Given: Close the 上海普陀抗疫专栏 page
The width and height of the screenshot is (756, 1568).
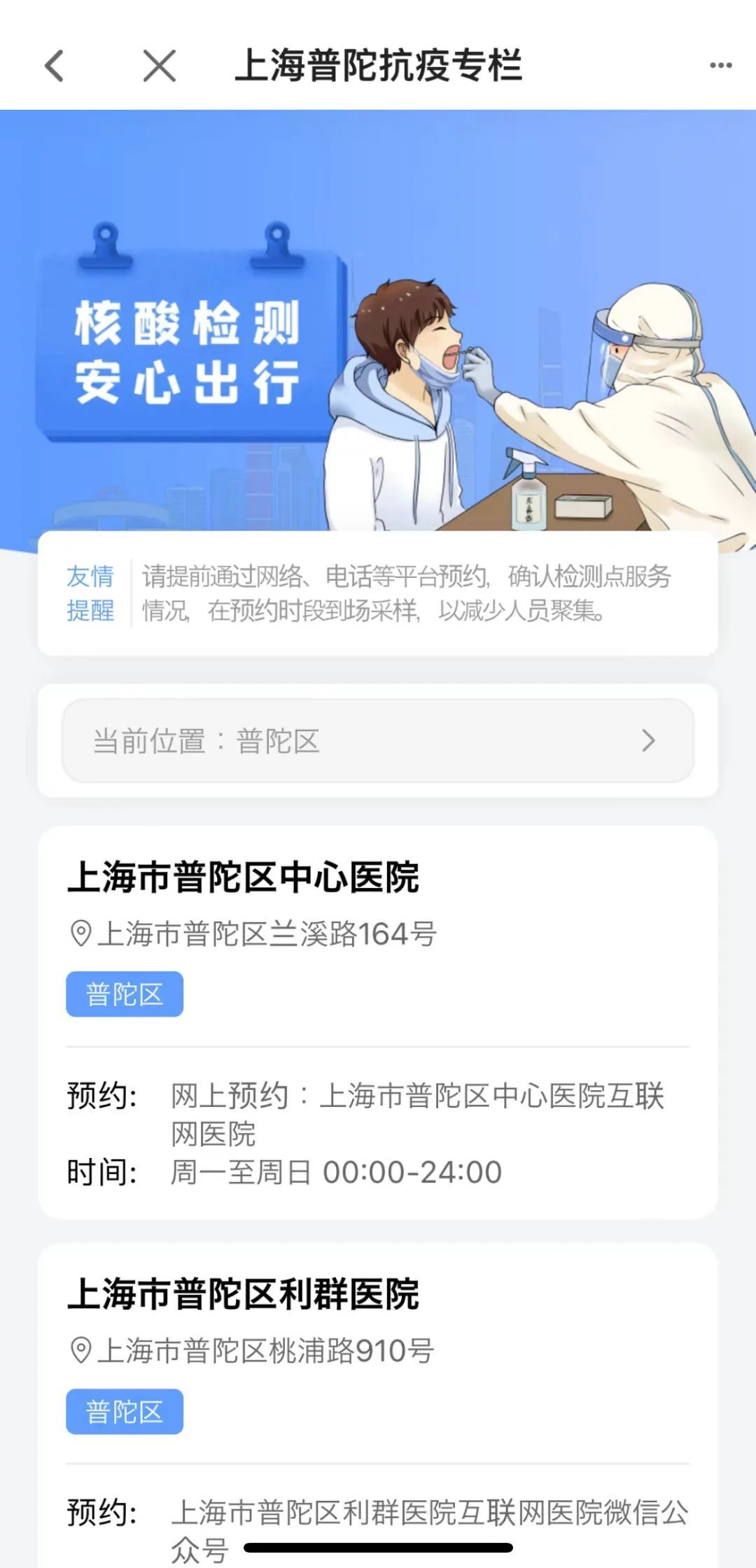Looking at the screenshot, I should [160, 66].
